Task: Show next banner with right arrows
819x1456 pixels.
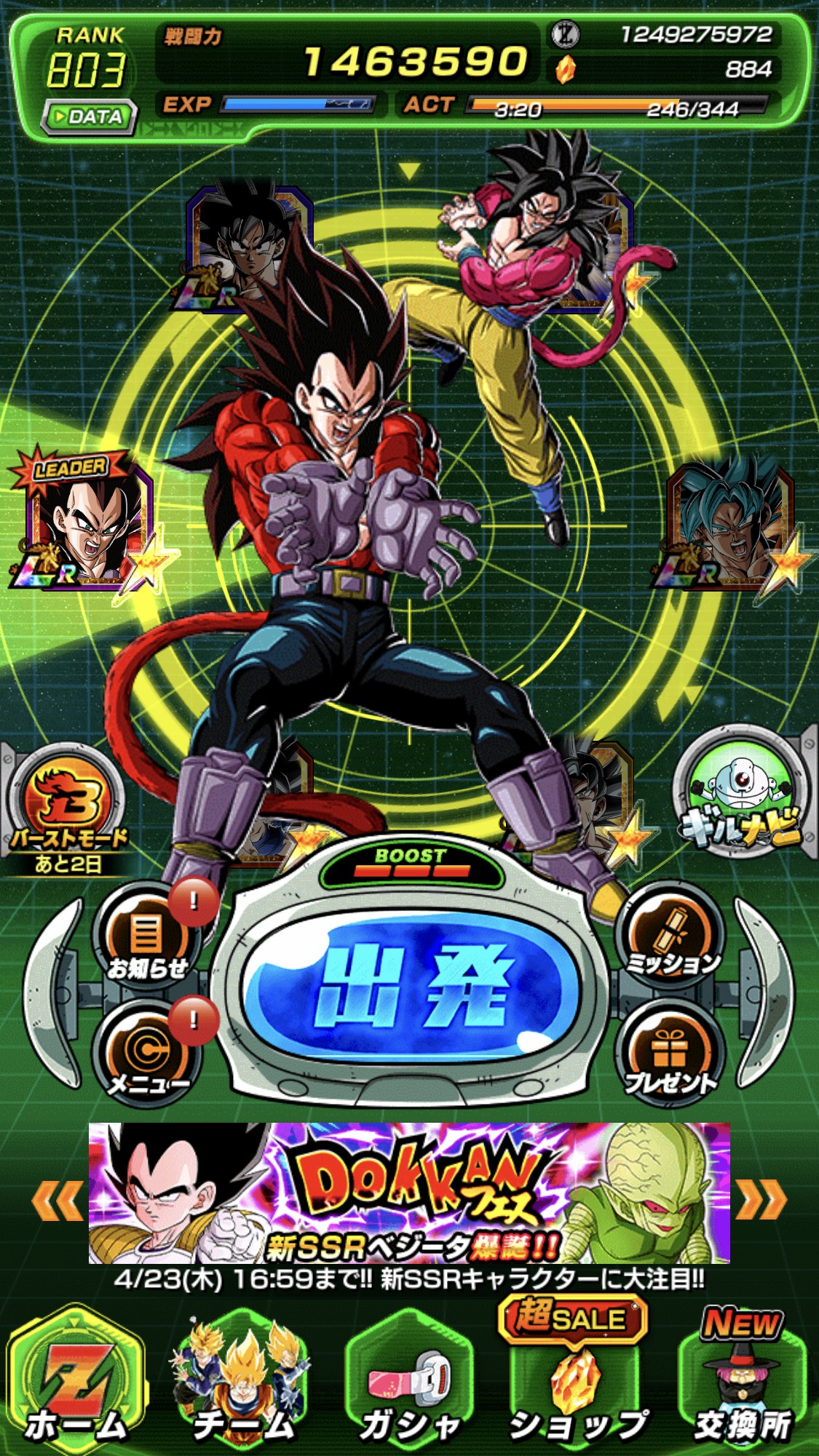Action: [761, 1201]
